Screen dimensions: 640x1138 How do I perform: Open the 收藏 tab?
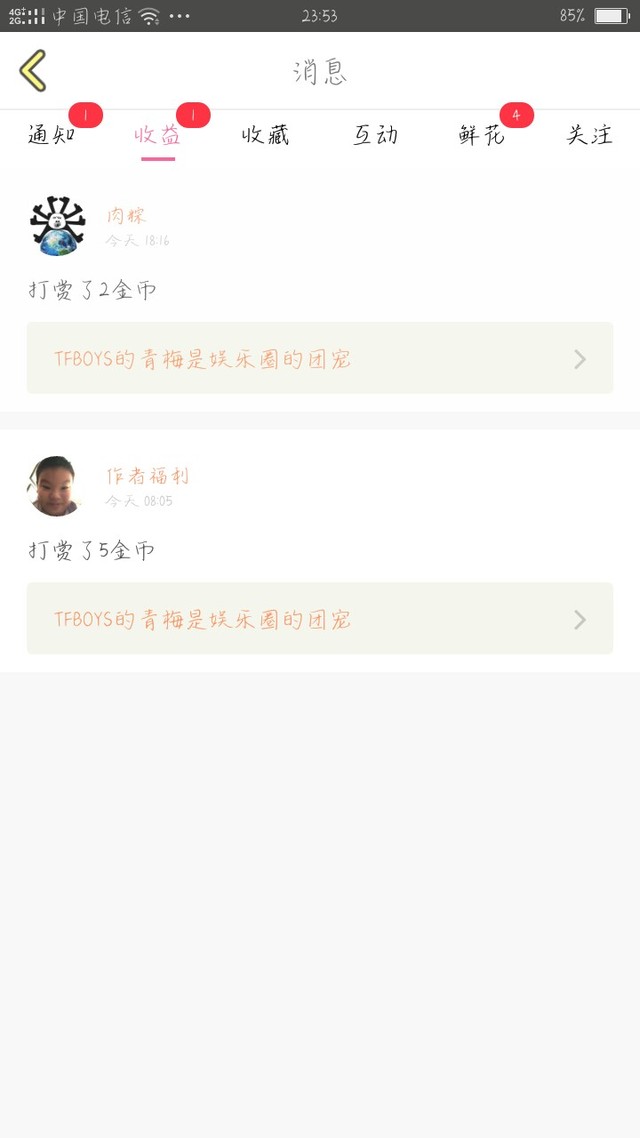point(266,135)
